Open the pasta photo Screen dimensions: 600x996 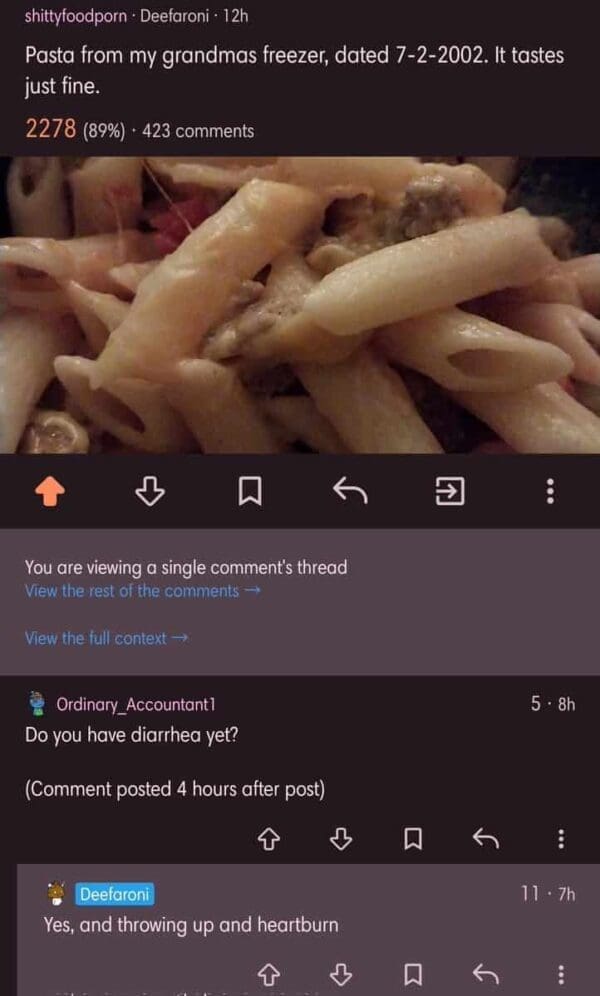[x=300, y=305]
